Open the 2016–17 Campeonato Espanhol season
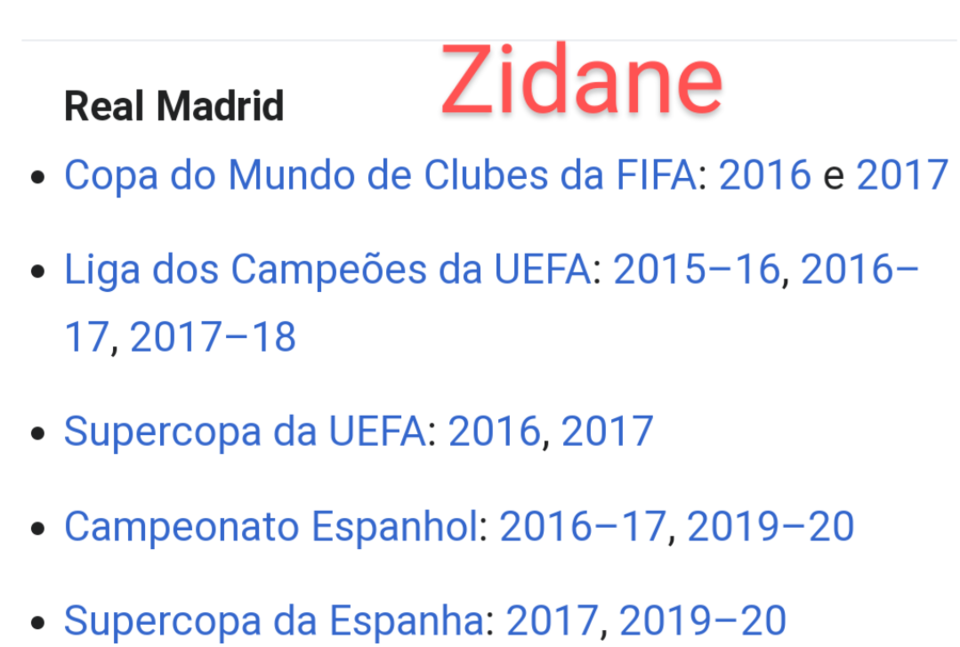 tap(582, 526)
